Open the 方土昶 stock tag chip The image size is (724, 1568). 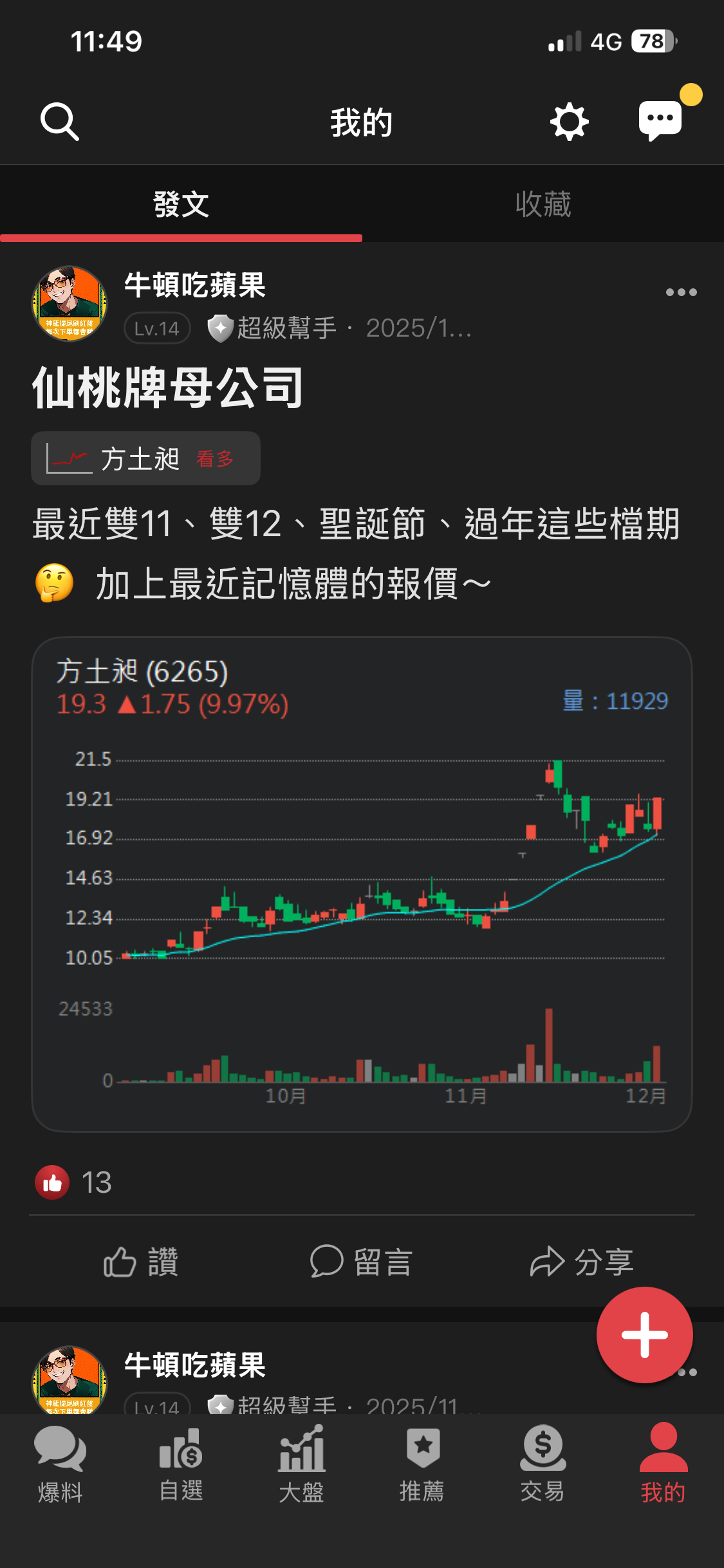pyautogui.click(x=145, y=458)
